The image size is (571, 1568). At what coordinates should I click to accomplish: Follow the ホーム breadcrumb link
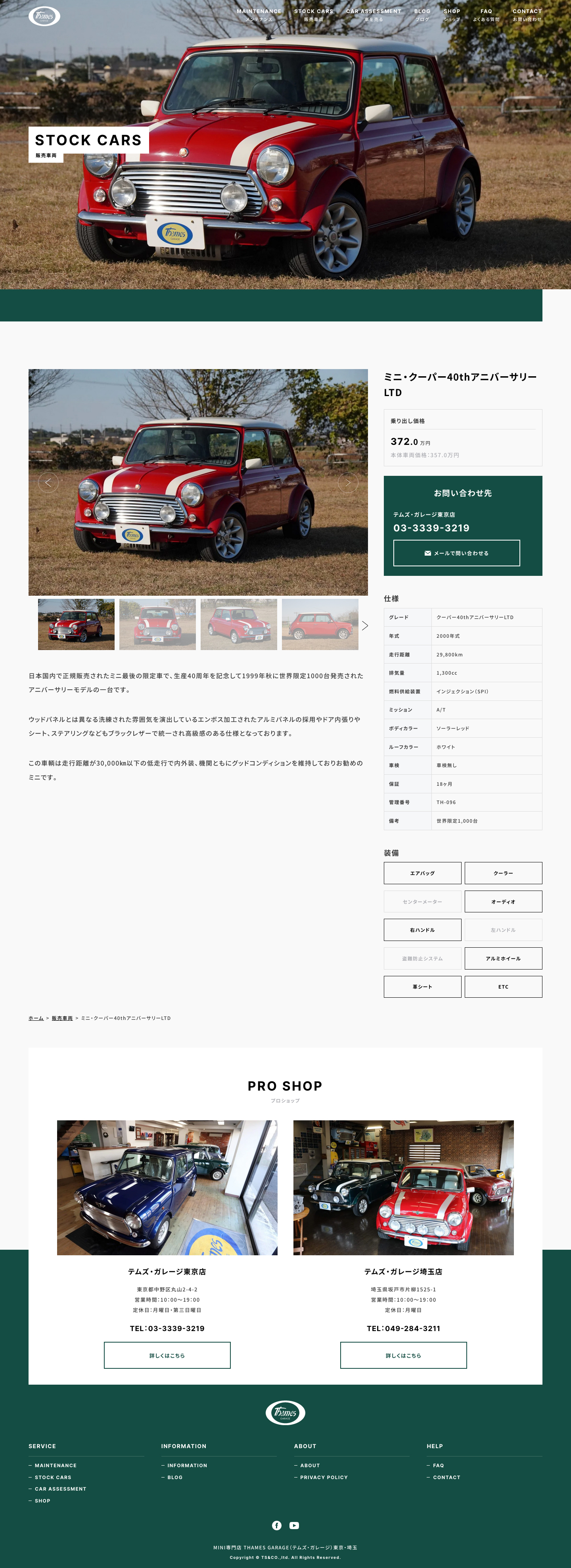(x=36, y=1018)
